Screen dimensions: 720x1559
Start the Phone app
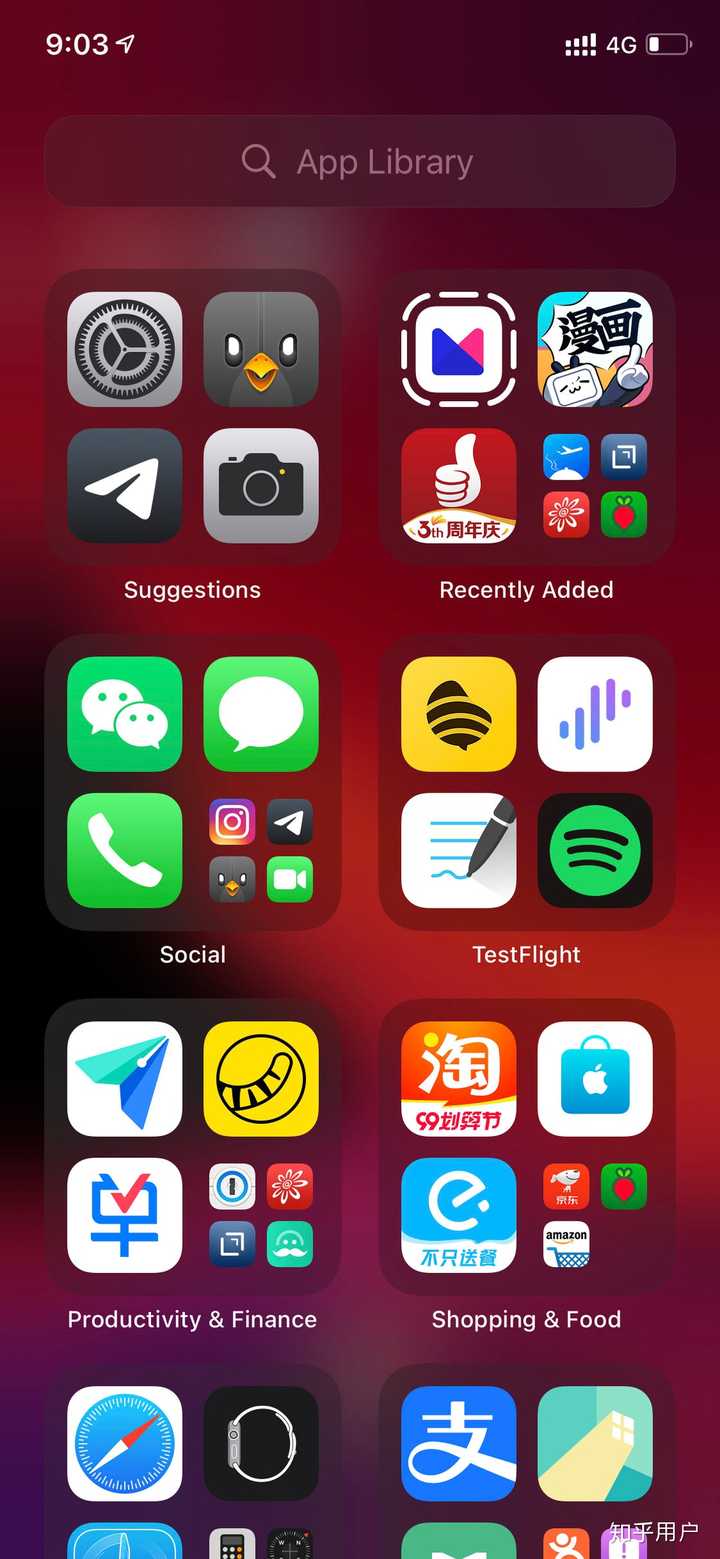[x=123, y=852]
